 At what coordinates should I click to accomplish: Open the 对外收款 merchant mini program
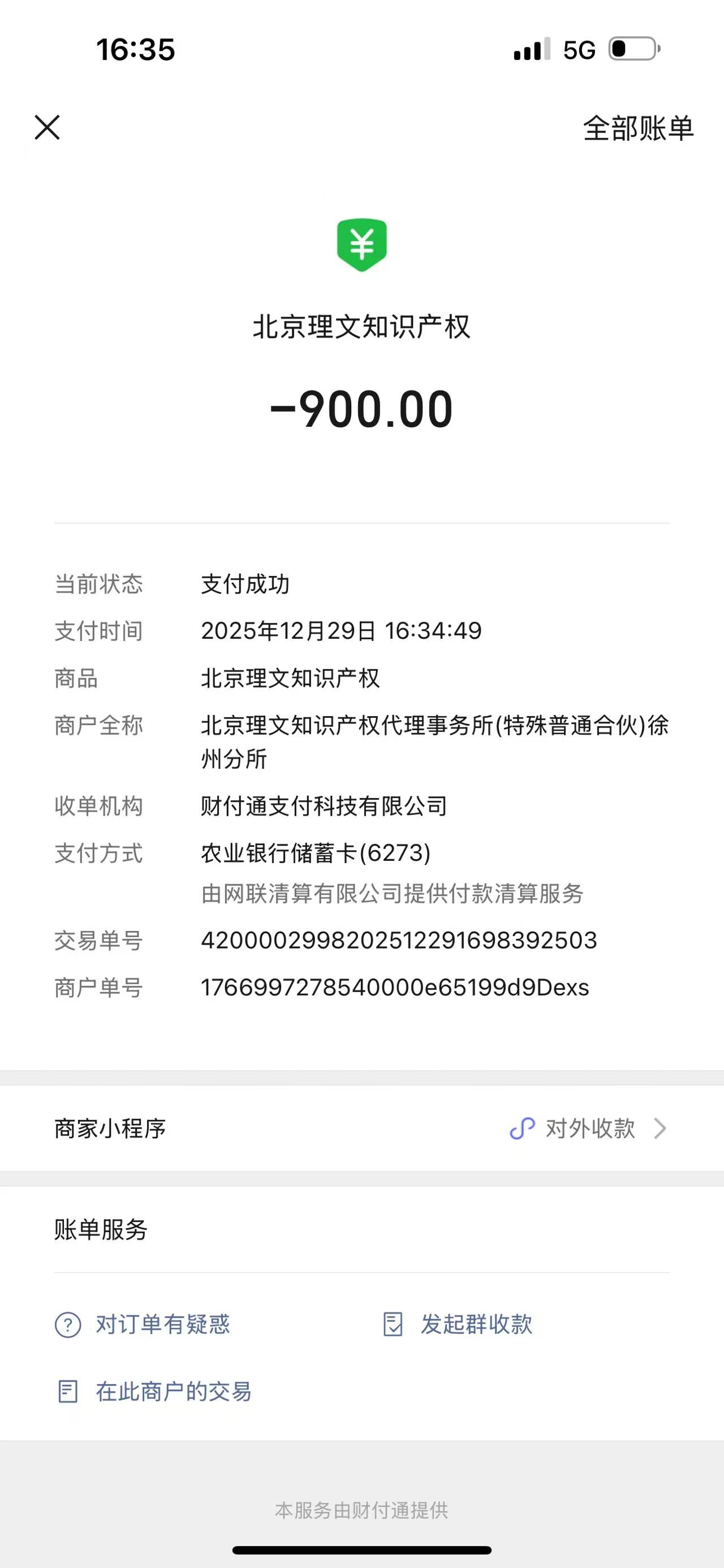(588, 1129)
